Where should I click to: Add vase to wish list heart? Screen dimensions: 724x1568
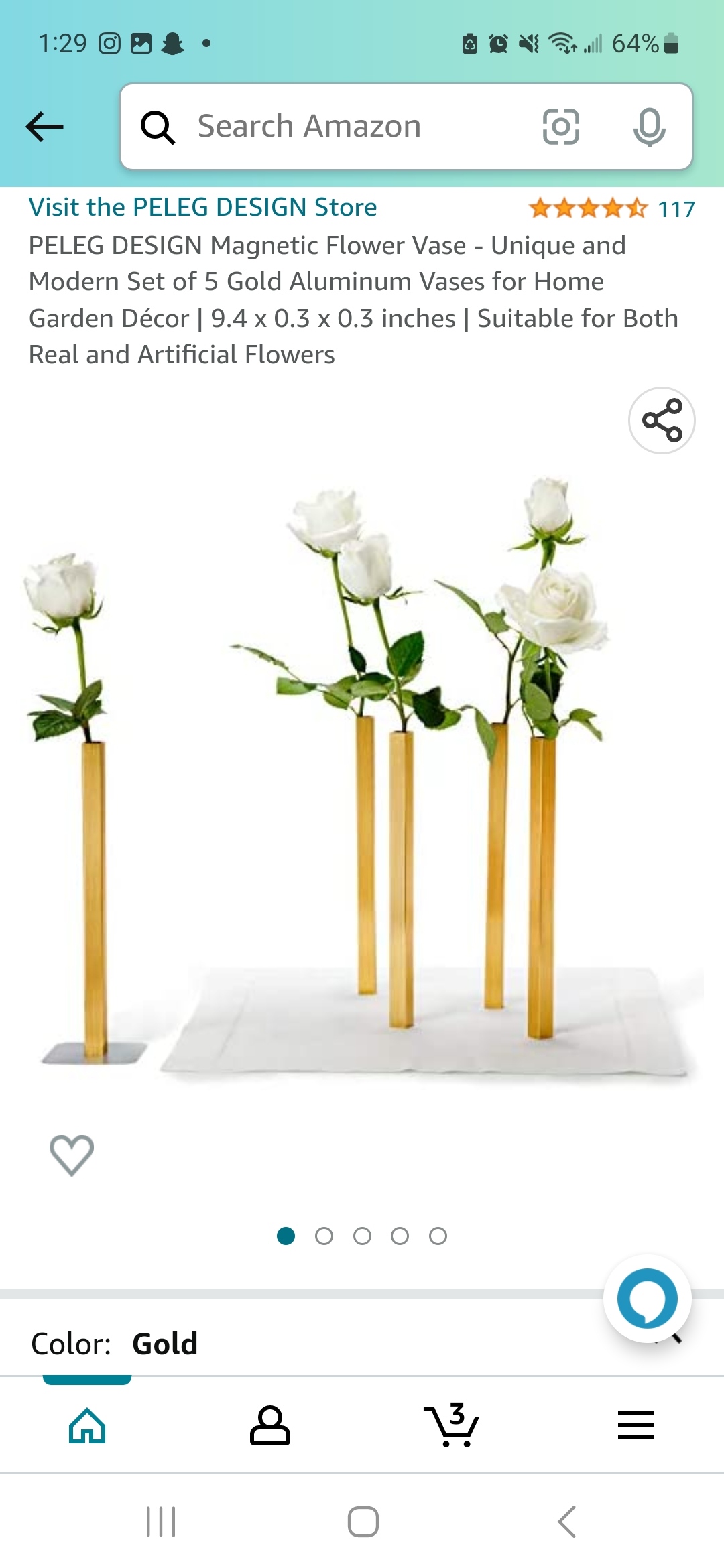point(72,1155)
